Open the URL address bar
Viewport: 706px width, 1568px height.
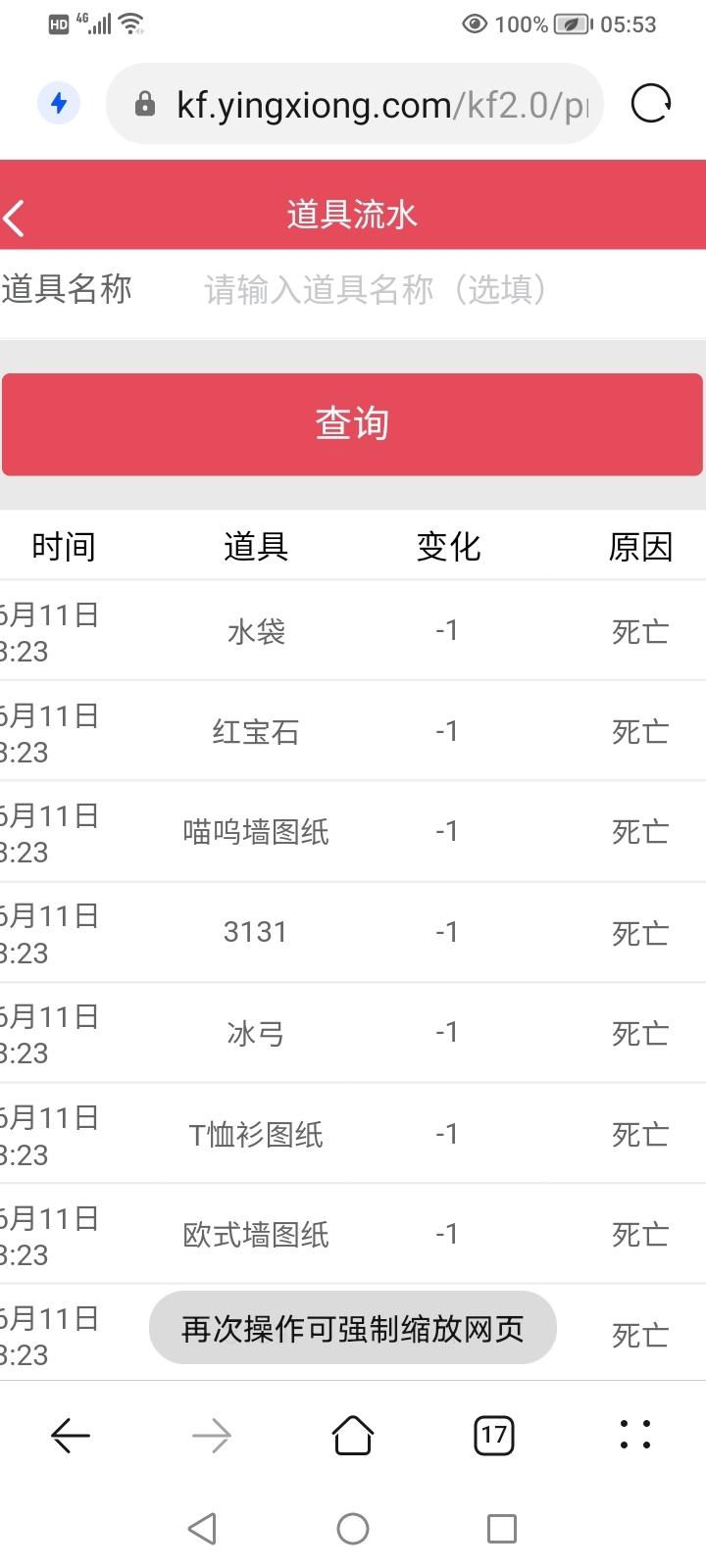pos(354,104)
